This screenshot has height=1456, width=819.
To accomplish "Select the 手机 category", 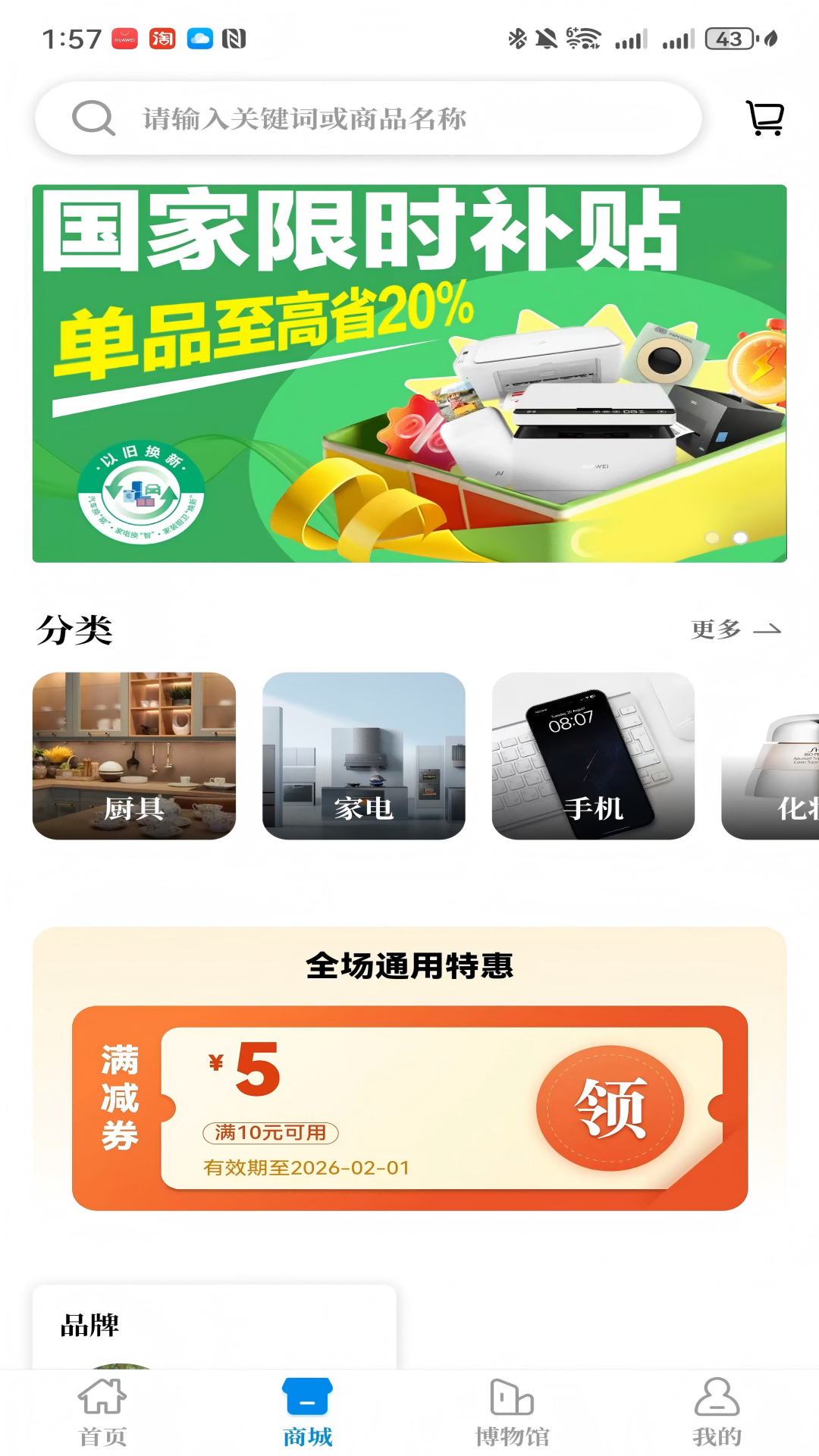I will [x=593, y=756].
